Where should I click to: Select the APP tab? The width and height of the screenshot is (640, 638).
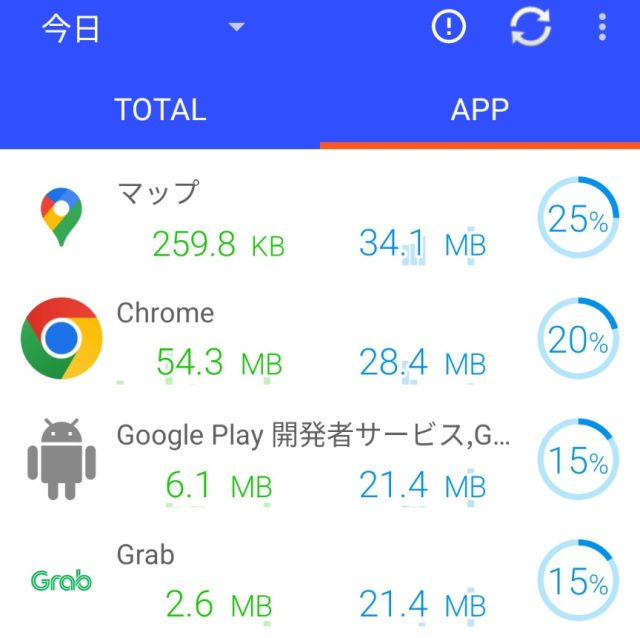tap(480, 109)
